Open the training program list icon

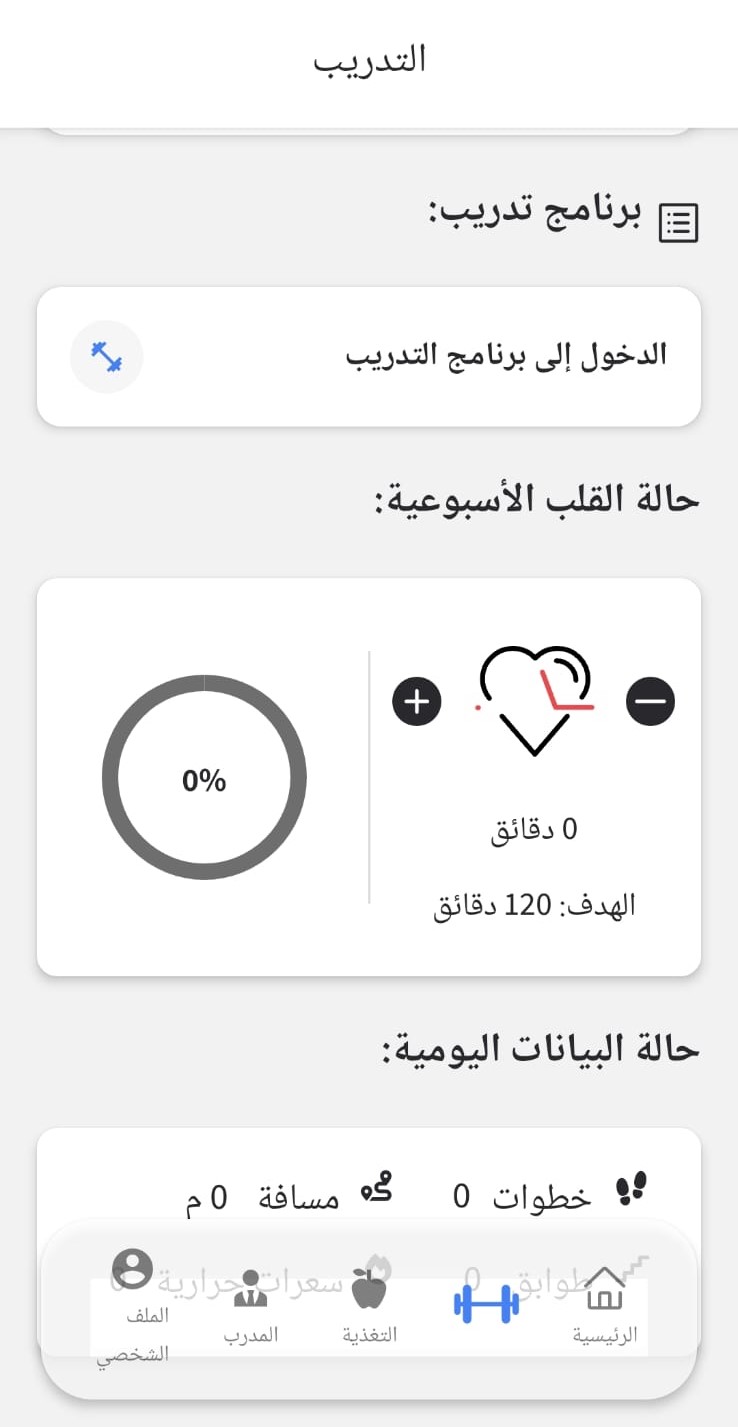(680, 222)
